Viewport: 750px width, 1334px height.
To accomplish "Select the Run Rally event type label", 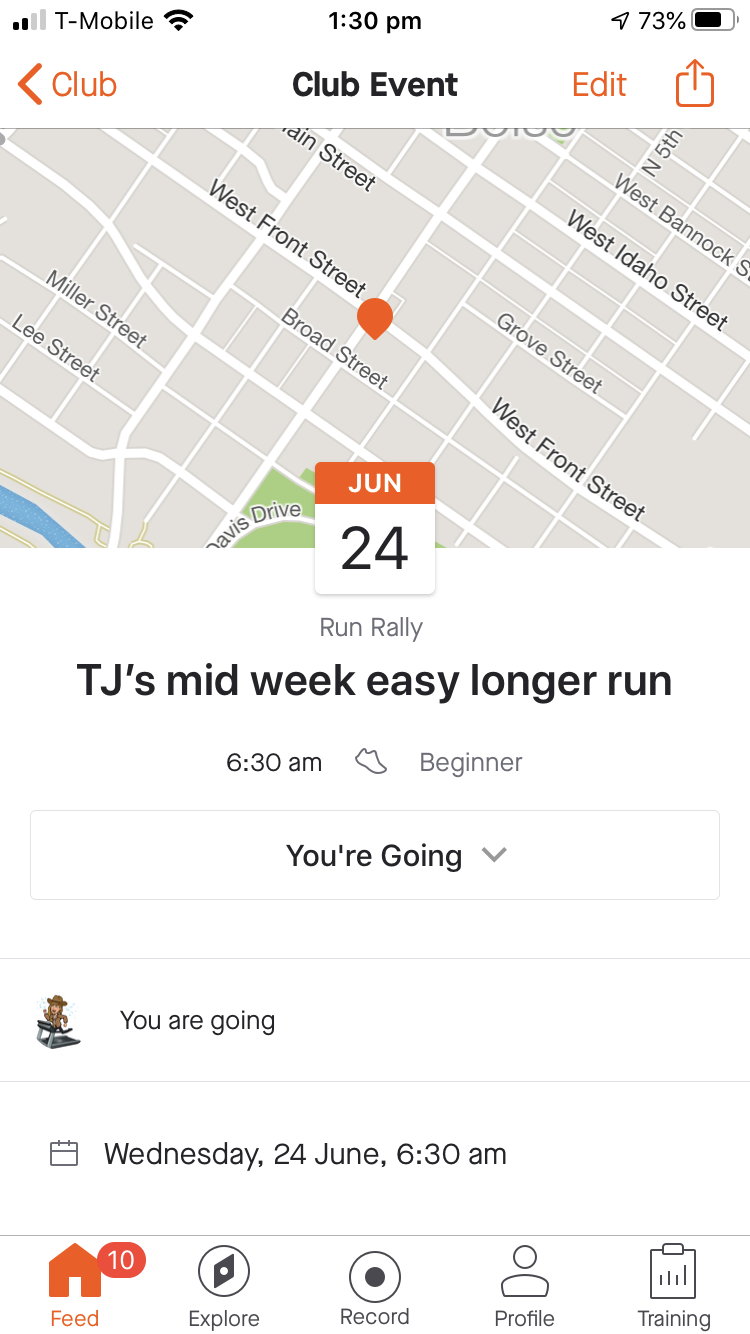I will [x=371, y=627].
